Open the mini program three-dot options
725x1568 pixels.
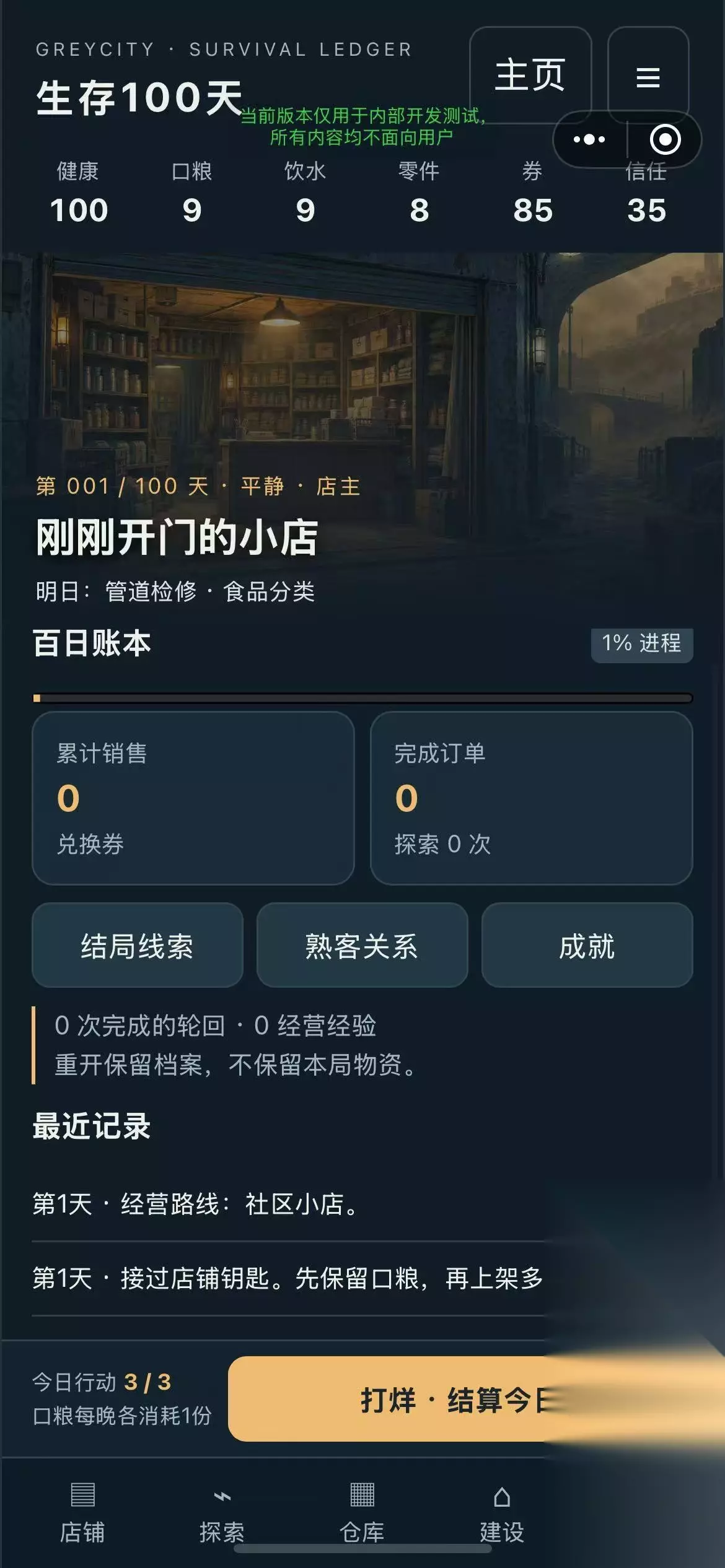589,139
